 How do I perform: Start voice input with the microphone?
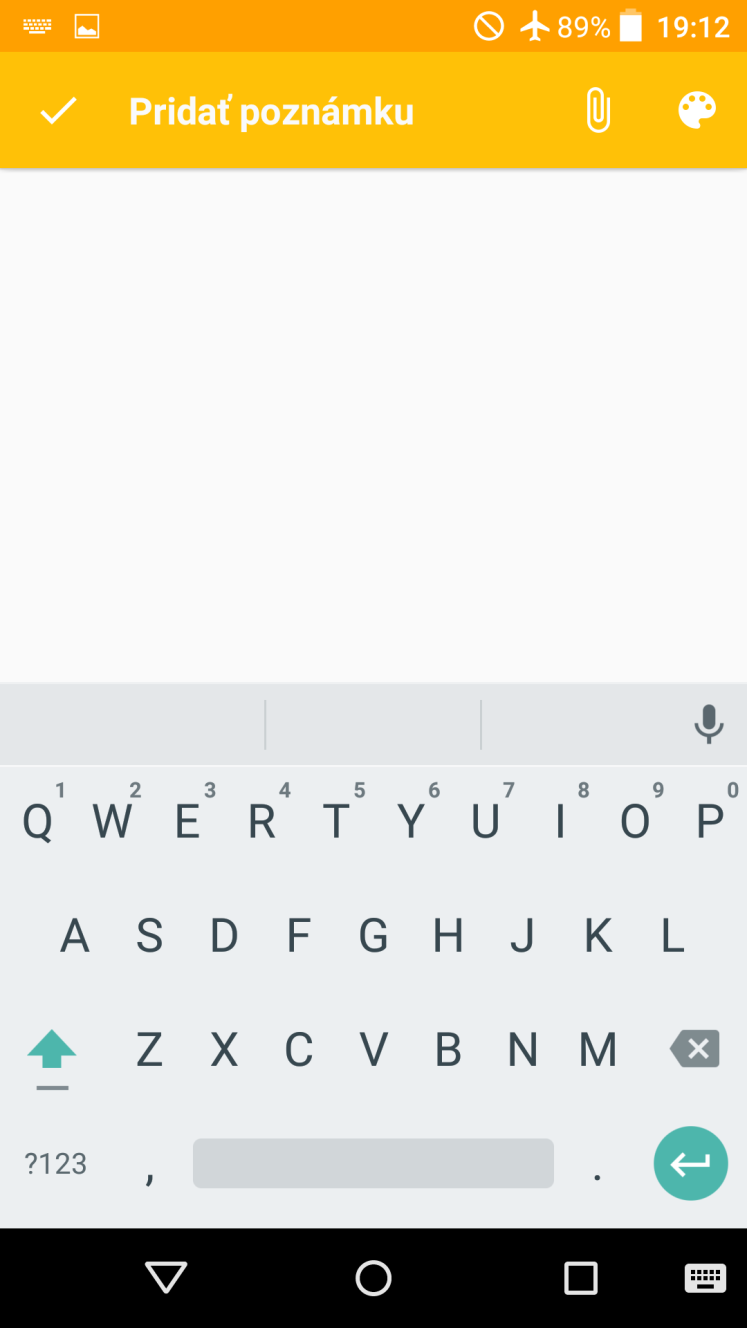pyautogui.click(x=709, y=724)
